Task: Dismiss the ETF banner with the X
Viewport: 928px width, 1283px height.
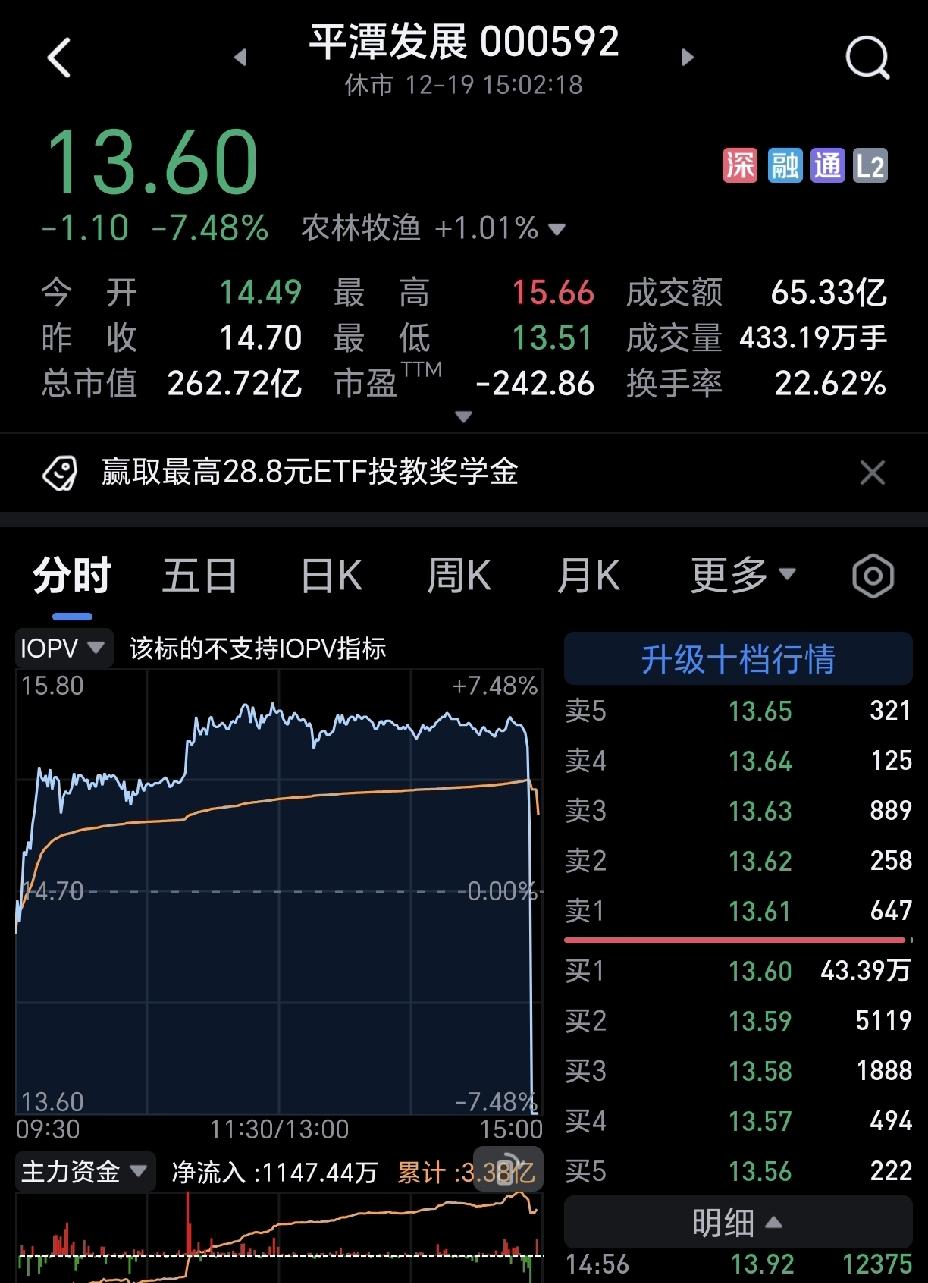Action: tap(872, 472)
